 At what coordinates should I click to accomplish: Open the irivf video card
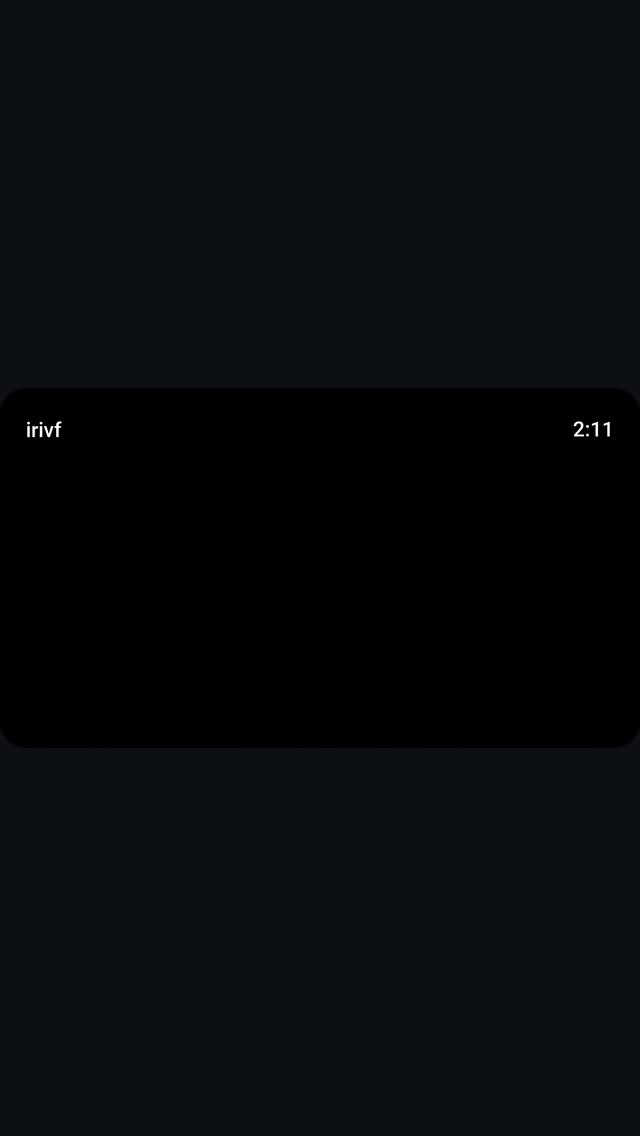click(320, 568)
